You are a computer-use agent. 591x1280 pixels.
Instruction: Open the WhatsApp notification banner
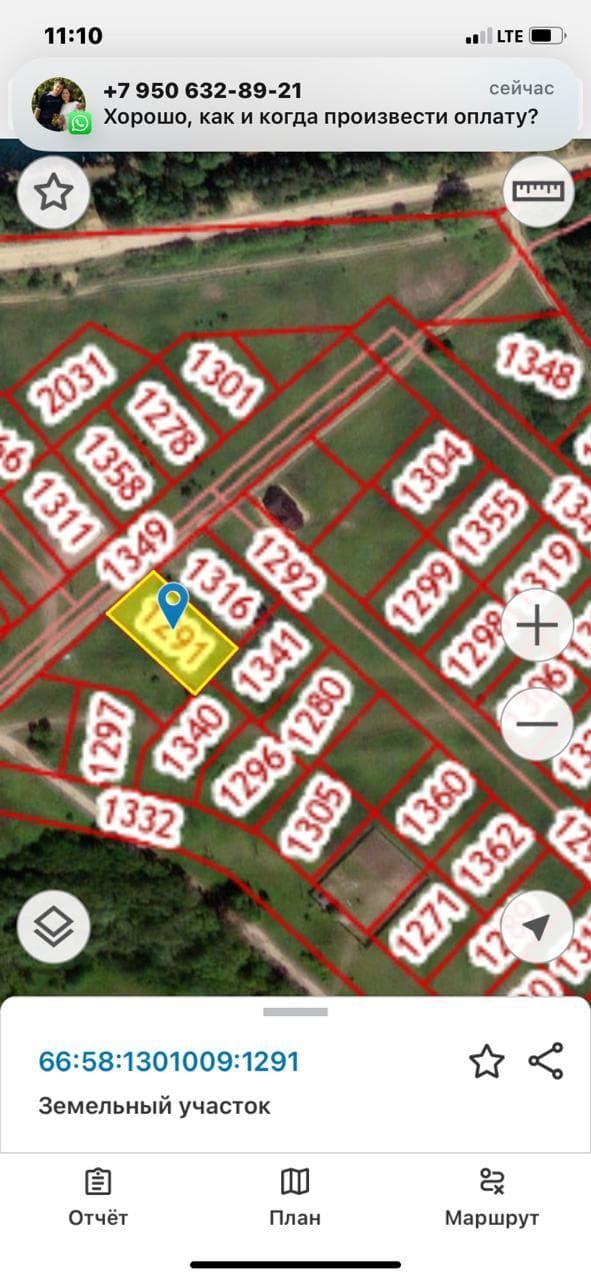click(x=294, y=104)
